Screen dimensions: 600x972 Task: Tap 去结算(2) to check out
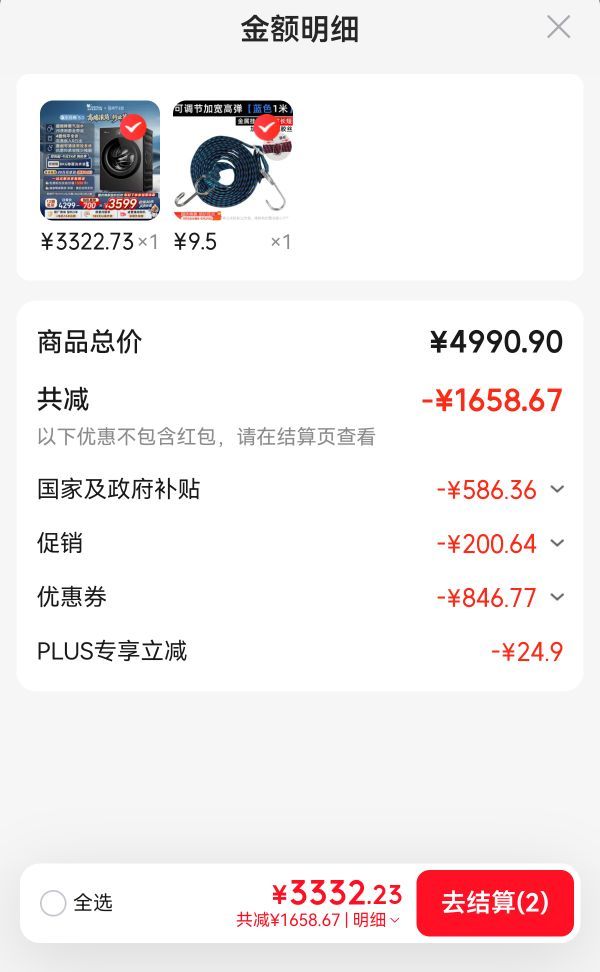pos(495,903)
